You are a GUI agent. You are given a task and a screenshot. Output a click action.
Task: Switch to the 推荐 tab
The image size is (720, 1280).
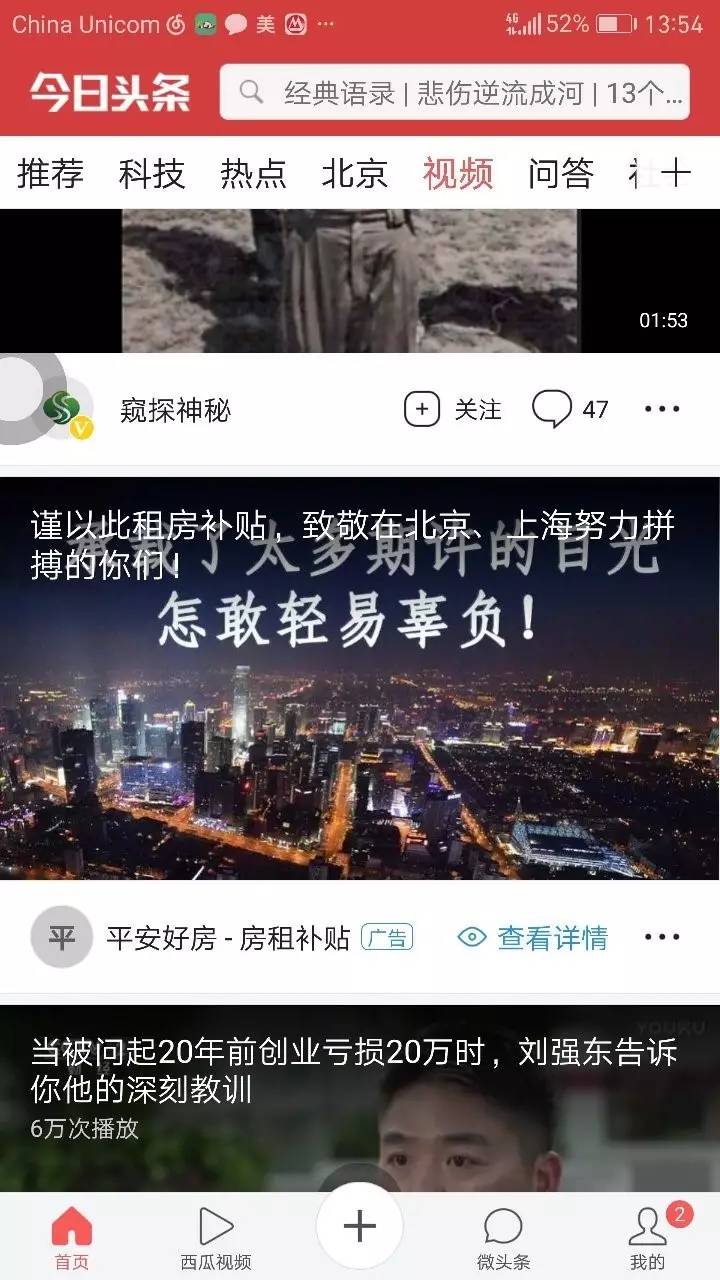pos(50,174)
